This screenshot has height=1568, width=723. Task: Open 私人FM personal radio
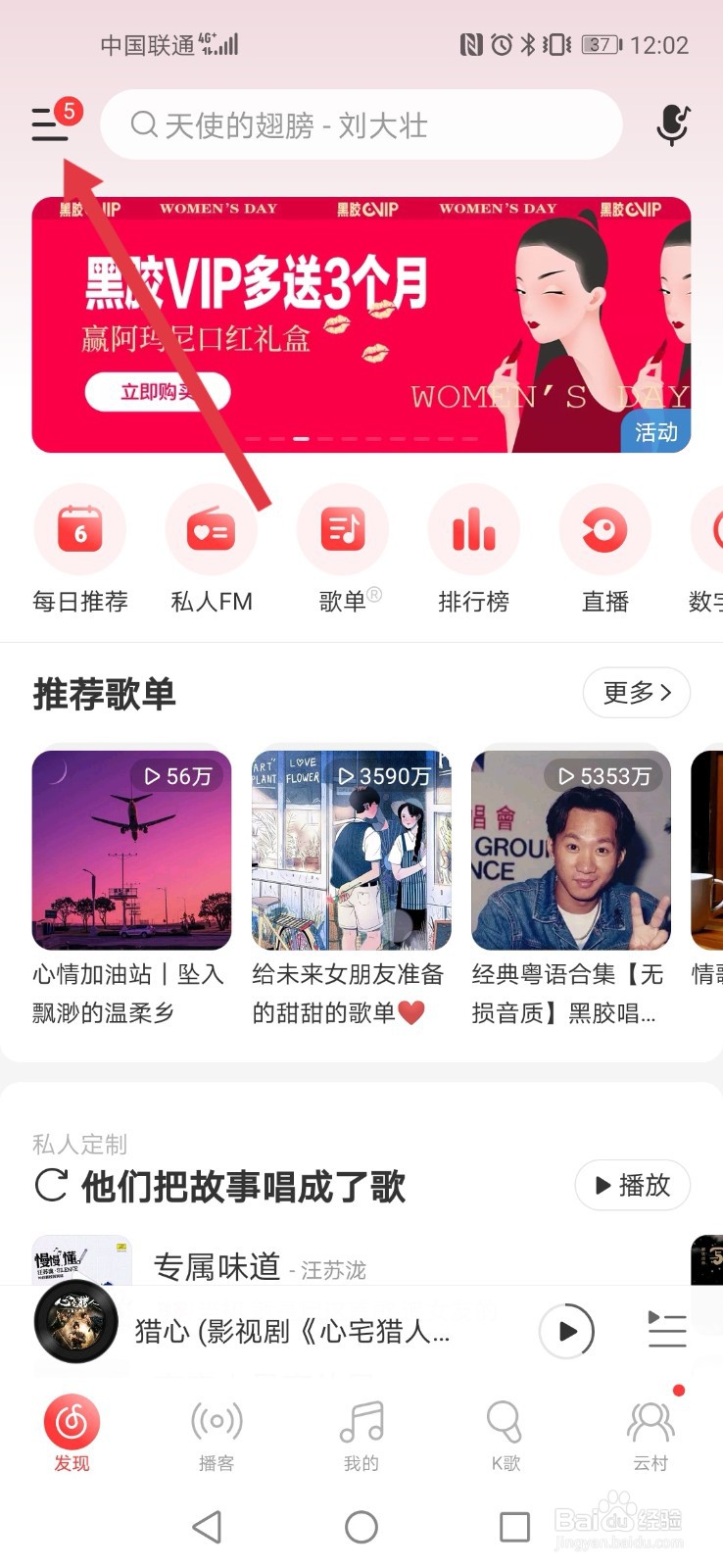point(211,549)
